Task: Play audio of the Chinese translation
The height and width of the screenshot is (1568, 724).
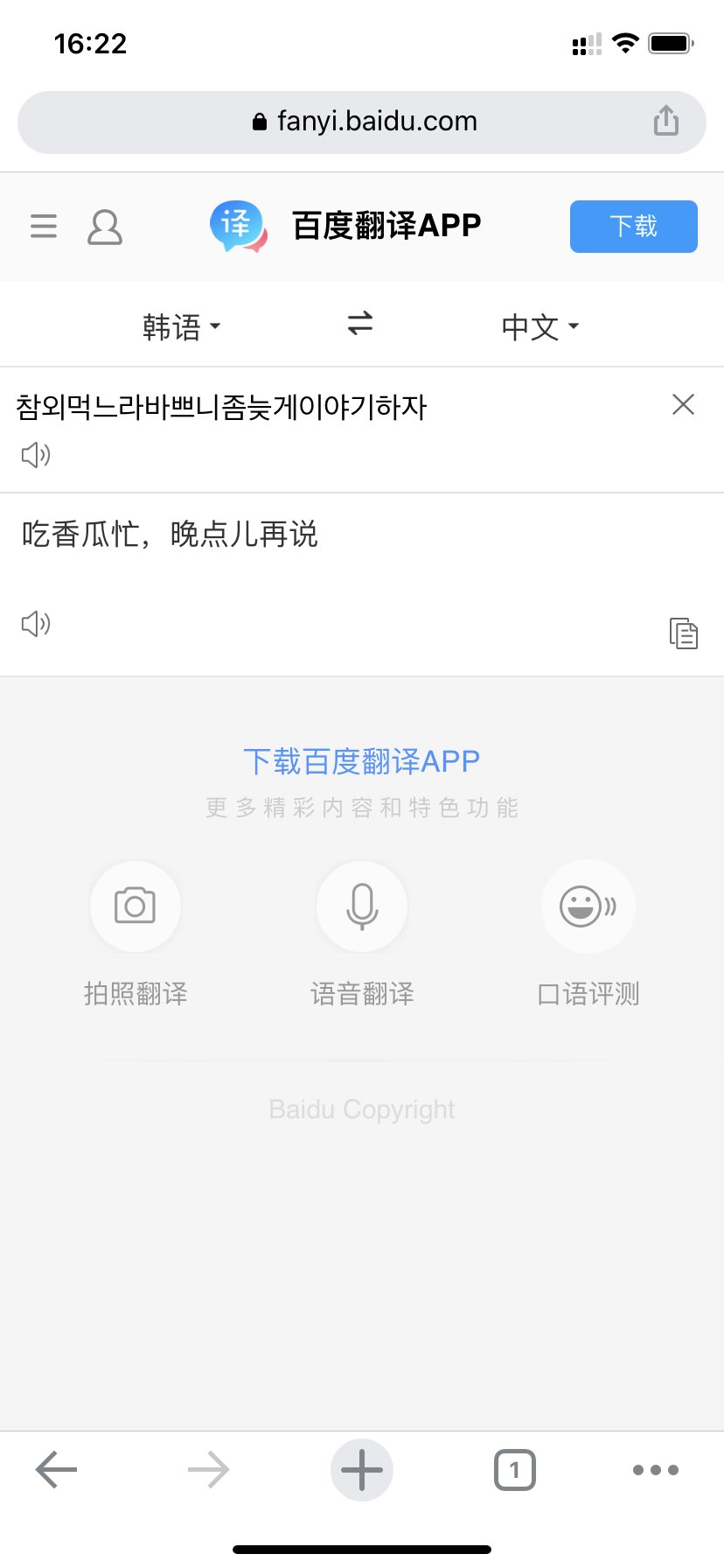Action: pos(36,624)
